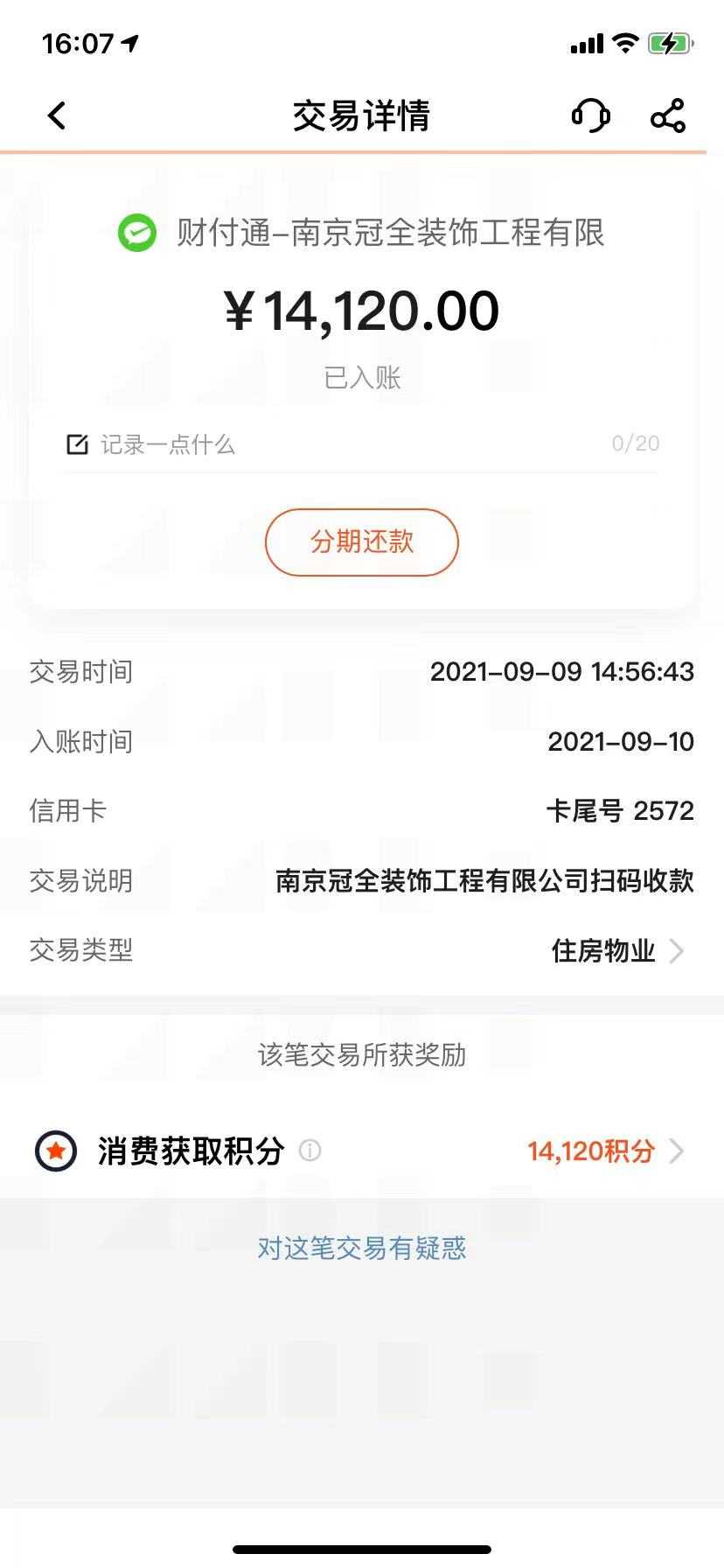
Task: View 消费获取积分 points details
Action: point(603,1151)
